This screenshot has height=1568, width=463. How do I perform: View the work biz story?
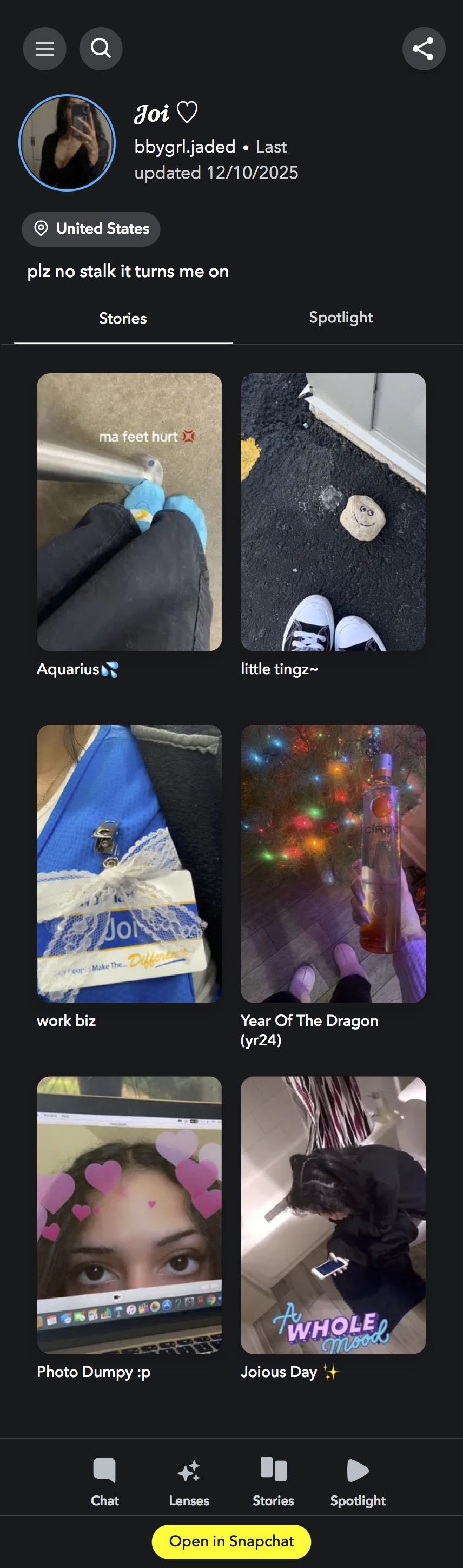[130, 863]
